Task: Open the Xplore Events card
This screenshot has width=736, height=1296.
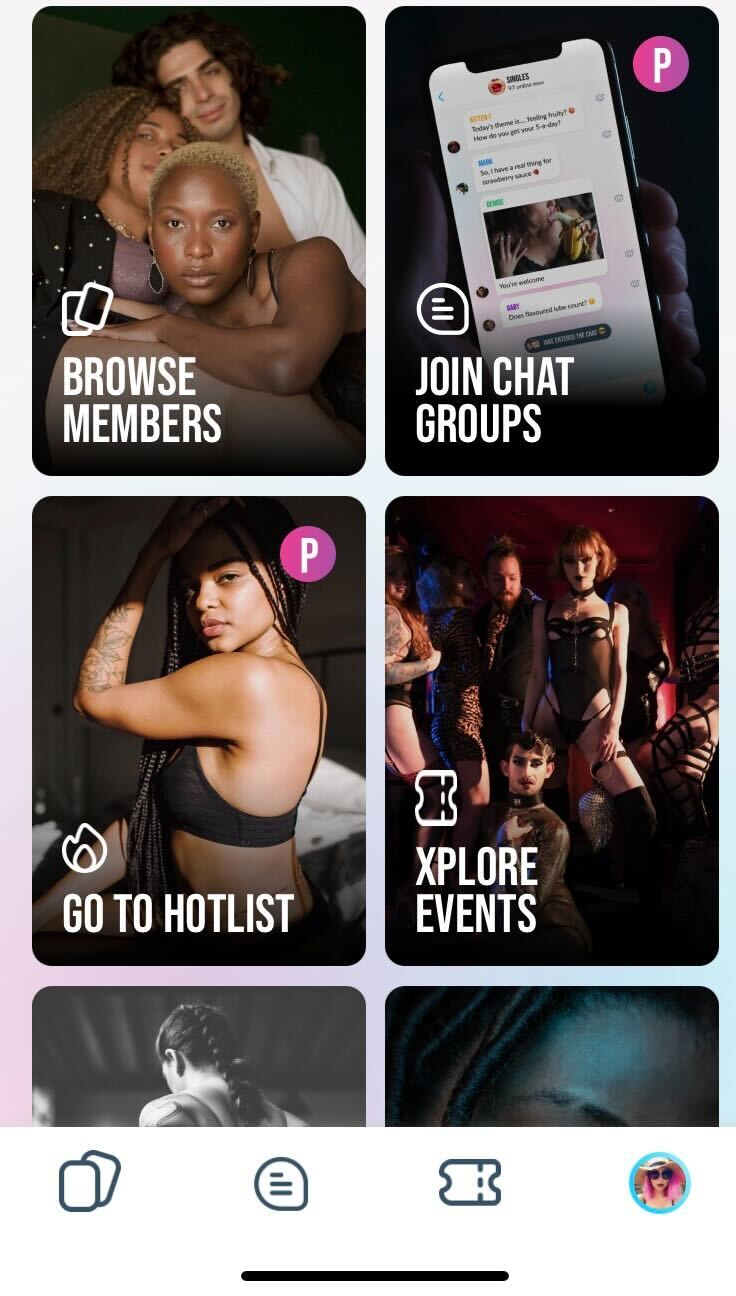Action: [552, 731]
